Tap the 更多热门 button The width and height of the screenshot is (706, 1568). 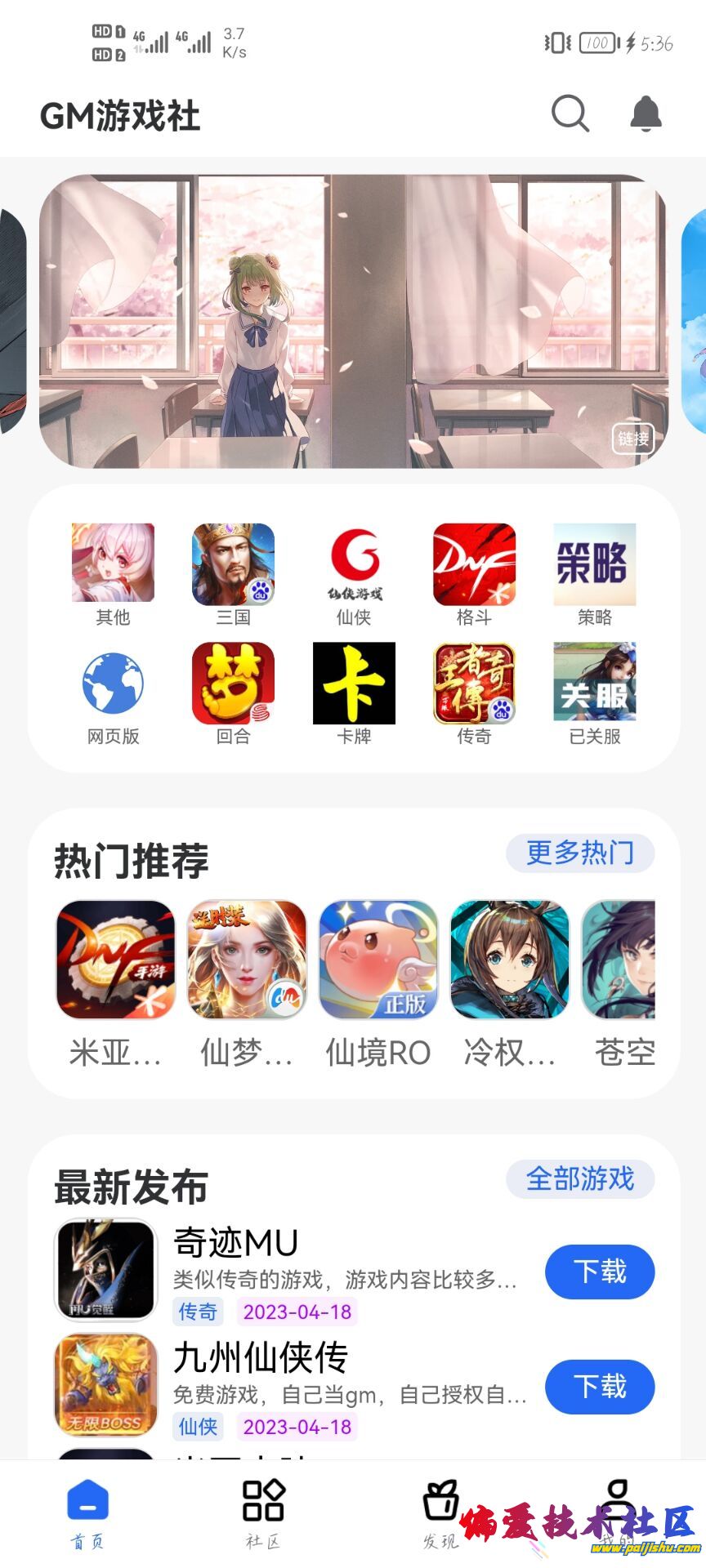580,853
